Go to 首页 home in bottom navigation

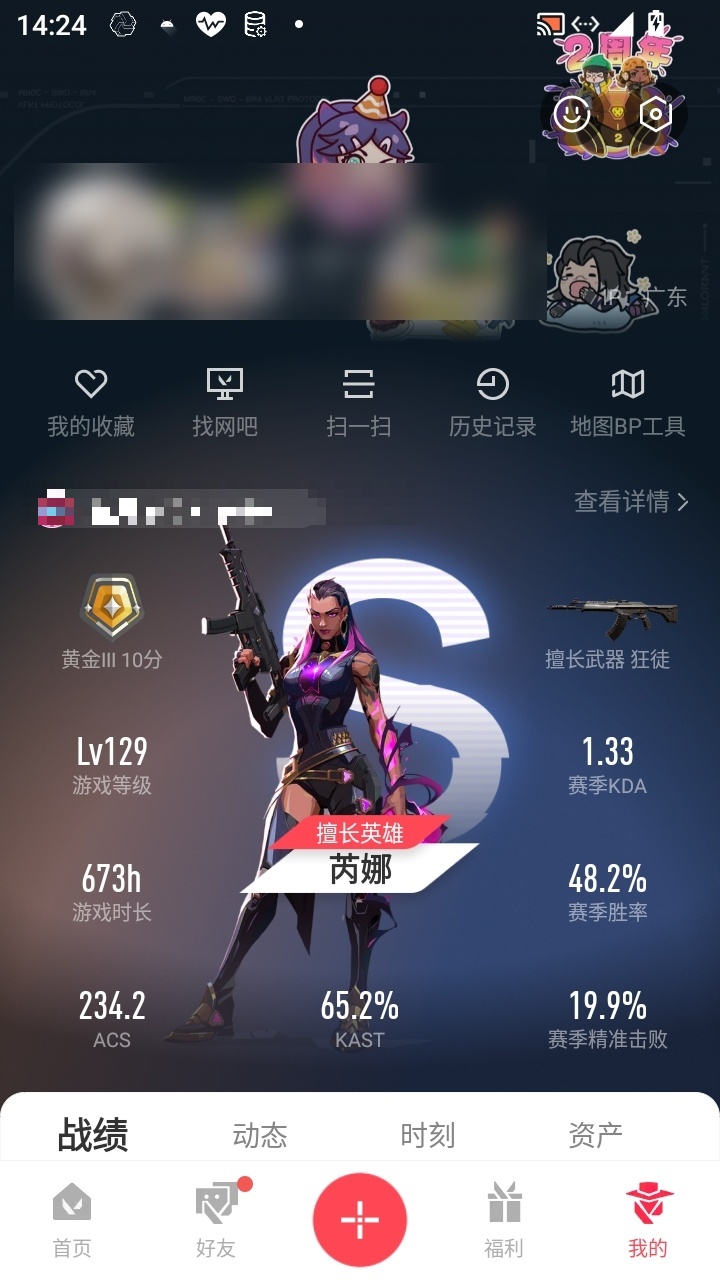coord(72,1220)
